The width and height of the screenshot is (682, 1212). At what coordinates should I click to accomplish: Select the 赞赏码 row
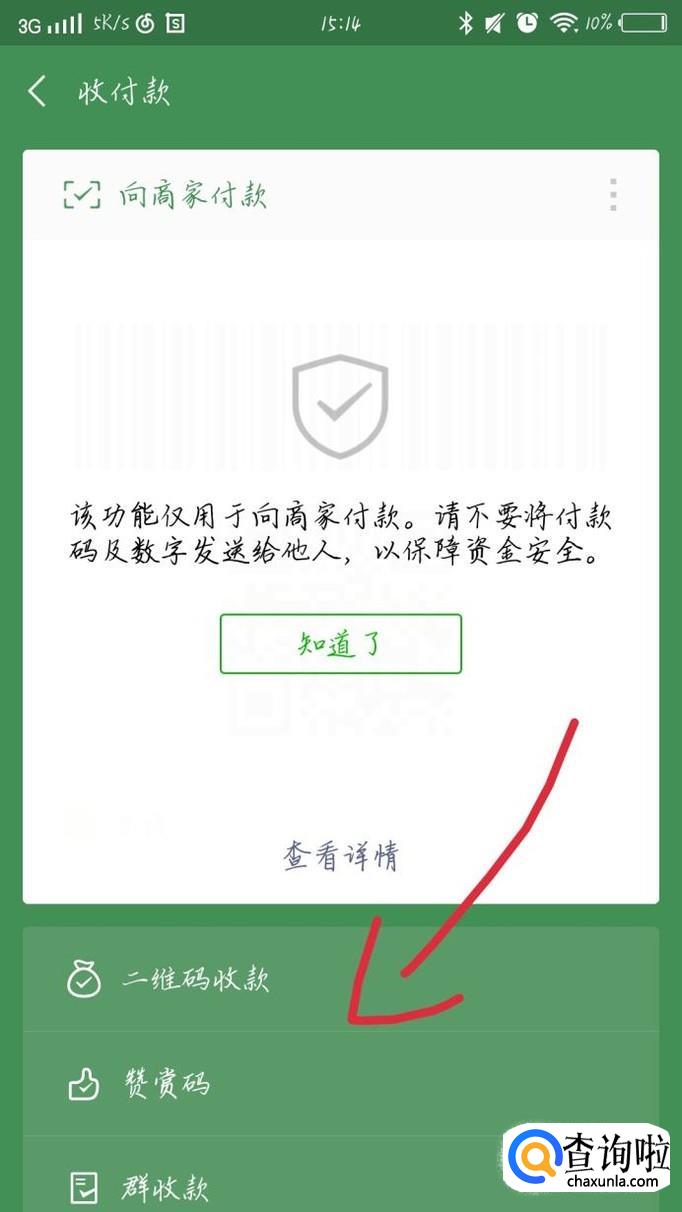165,1083
